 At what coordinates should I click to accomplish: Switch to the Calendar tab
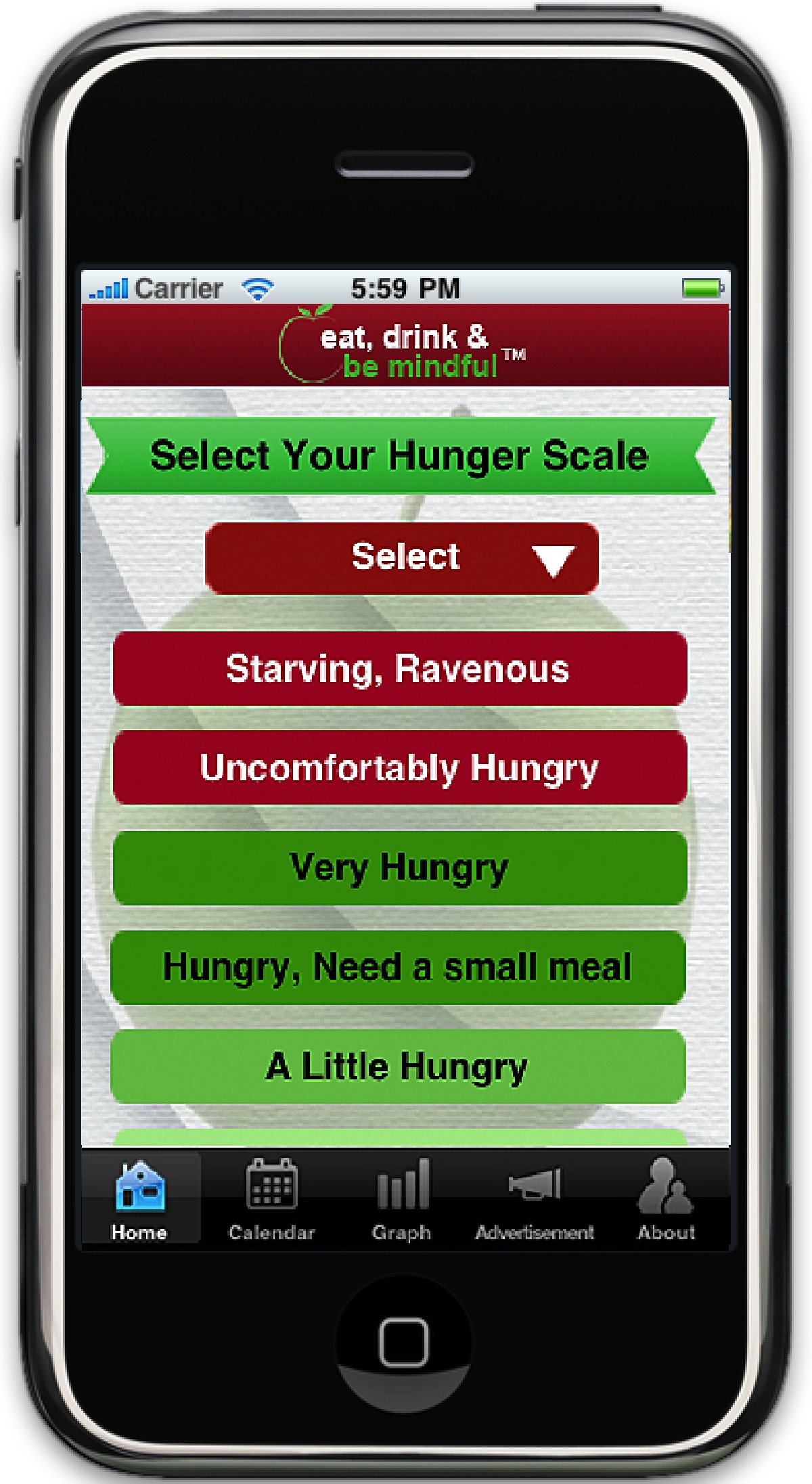click(271, 1199)
